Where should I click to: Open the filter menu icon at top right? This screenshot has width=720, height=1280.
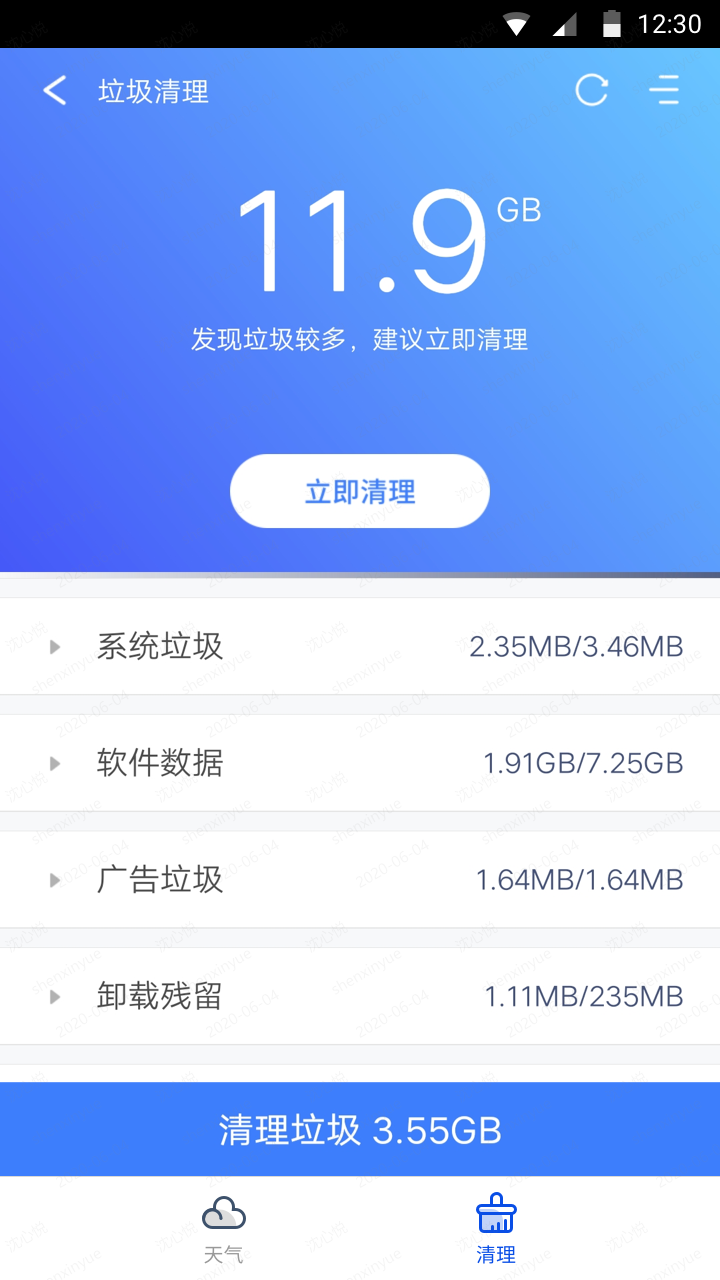[x=664, y=90]
